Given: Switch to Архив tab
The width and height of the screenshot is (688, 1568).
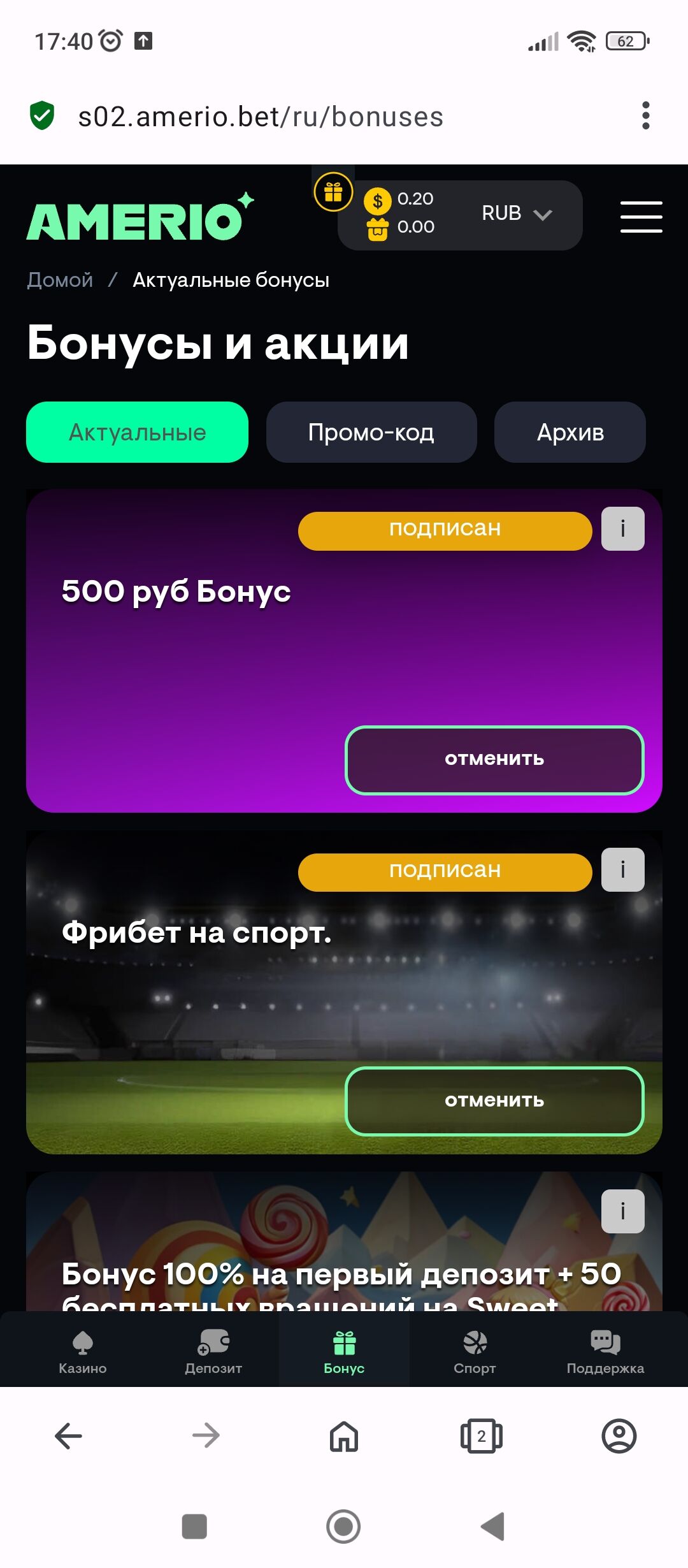Looking at the screenshot, I should [570, 432].
